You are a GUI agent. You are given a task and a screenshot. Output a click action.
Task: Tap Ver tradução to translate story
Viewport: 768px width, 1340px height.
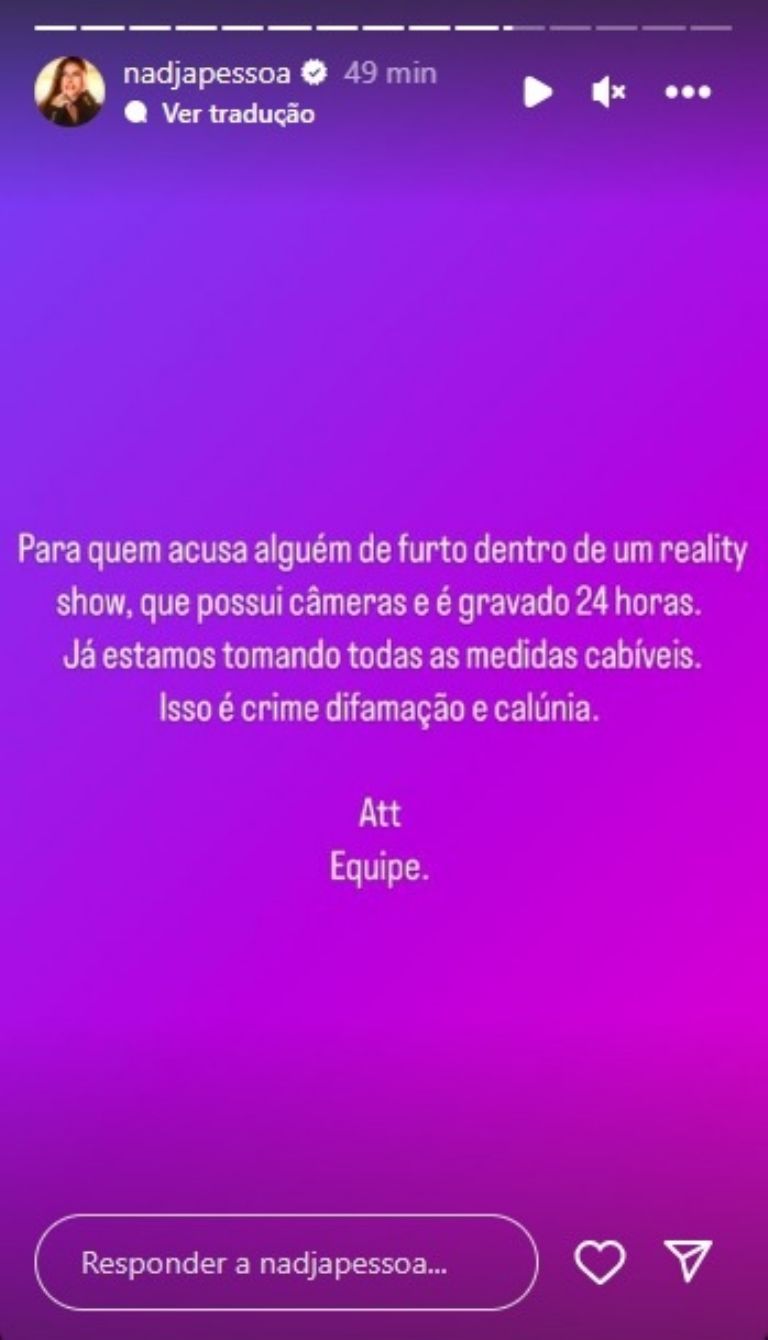coord(237,114)
